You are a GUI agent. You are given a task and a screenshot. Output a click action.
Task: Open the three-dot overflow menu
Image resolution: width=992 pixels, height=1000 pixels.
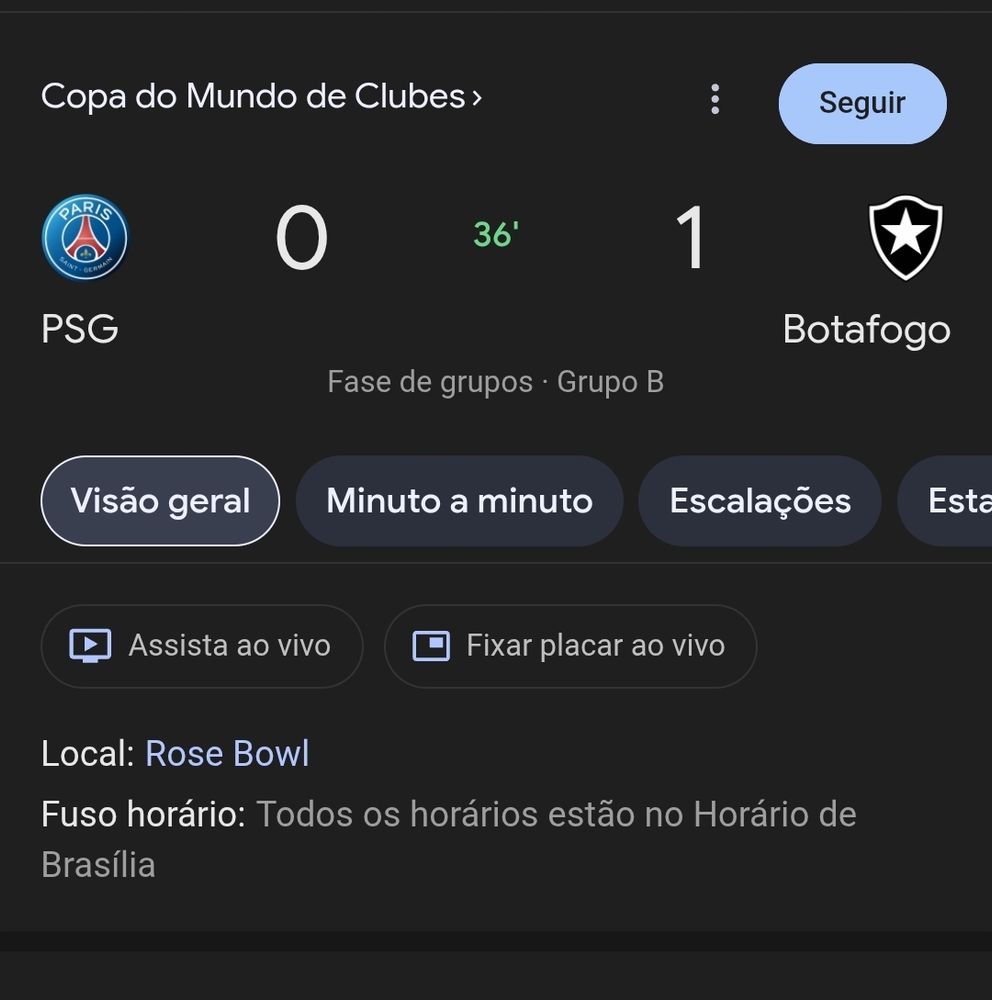[x=714, y=99]
